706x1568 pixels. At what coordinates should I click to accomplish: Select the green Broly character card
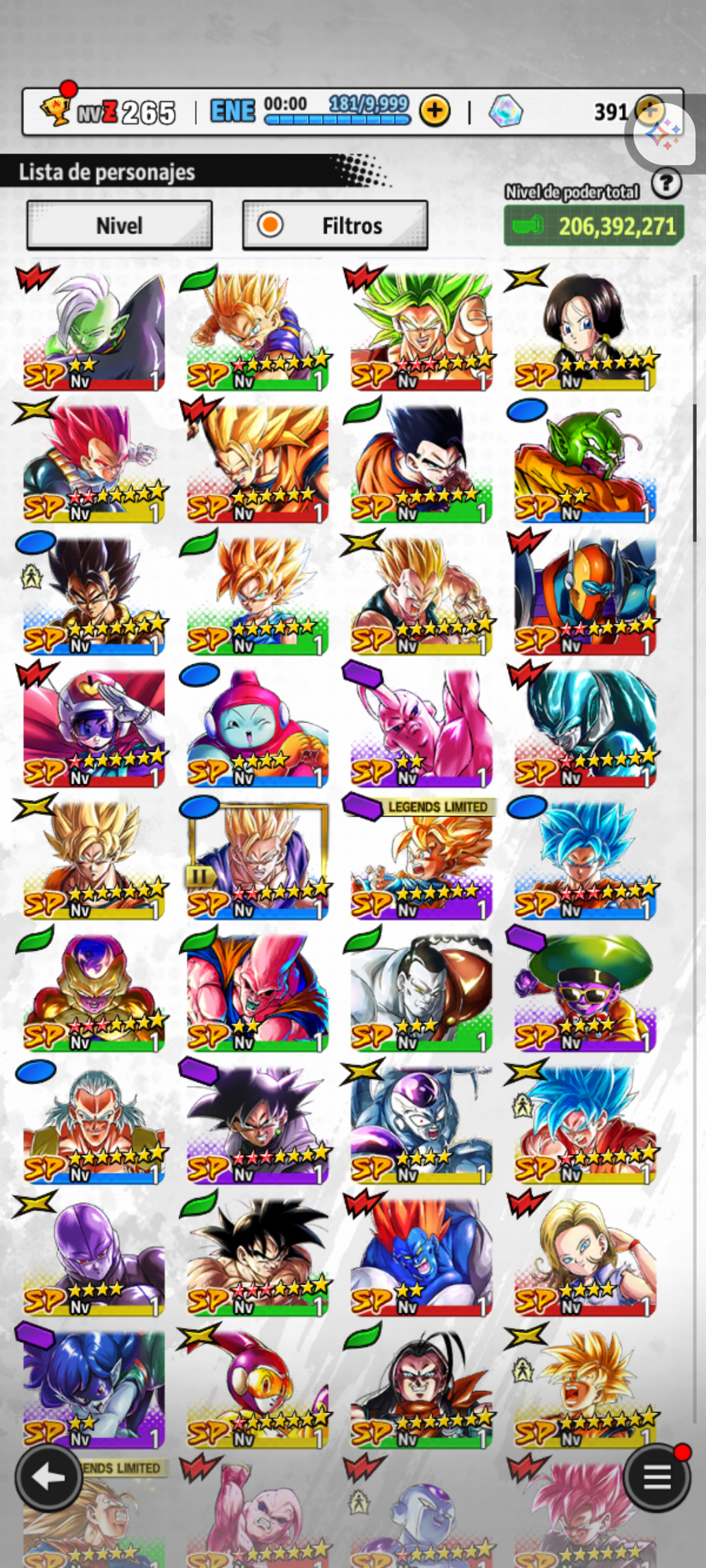click(422, 330)
